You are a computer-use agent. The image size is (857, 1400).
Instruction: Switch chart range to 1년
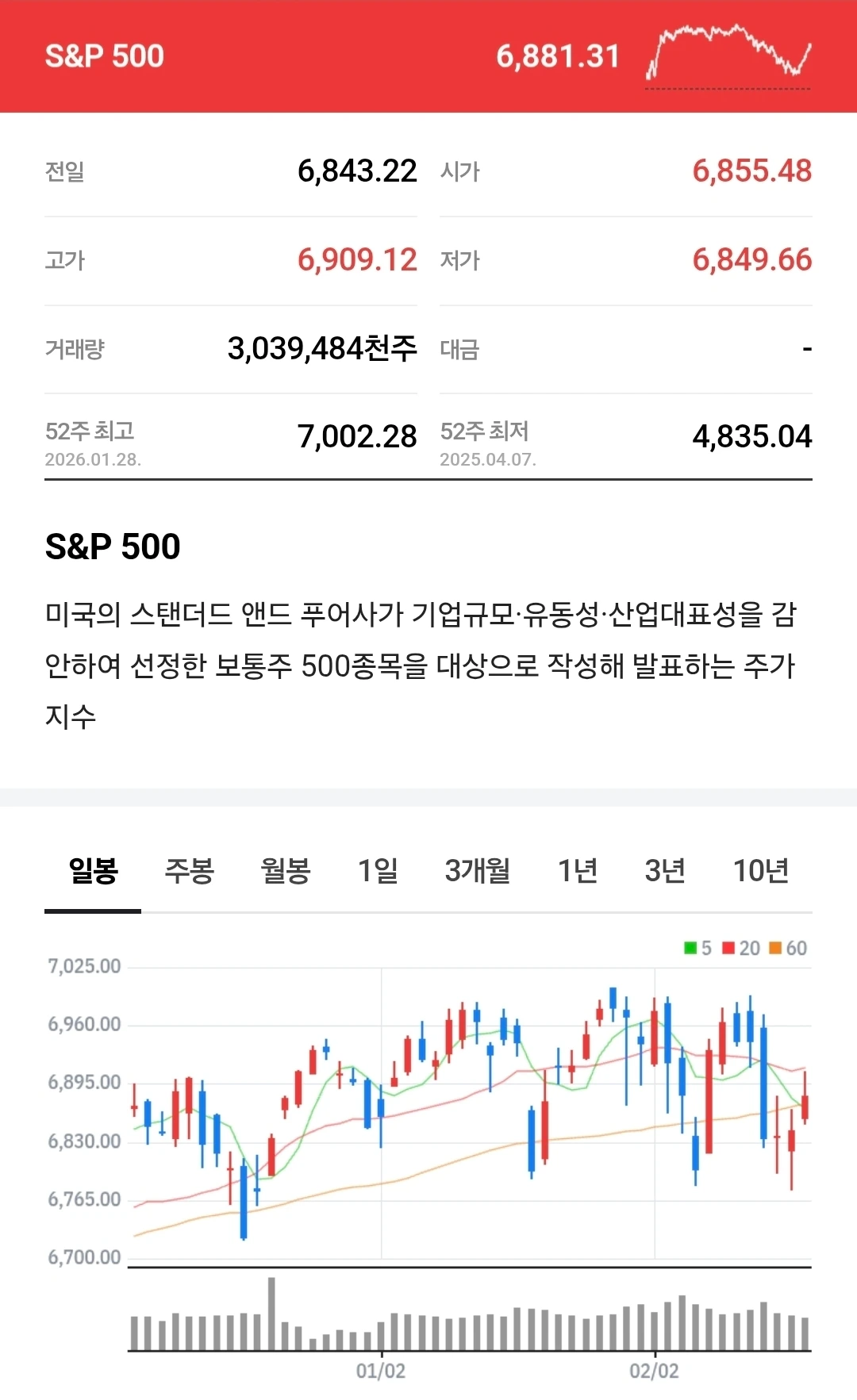(x=577, y=871)
